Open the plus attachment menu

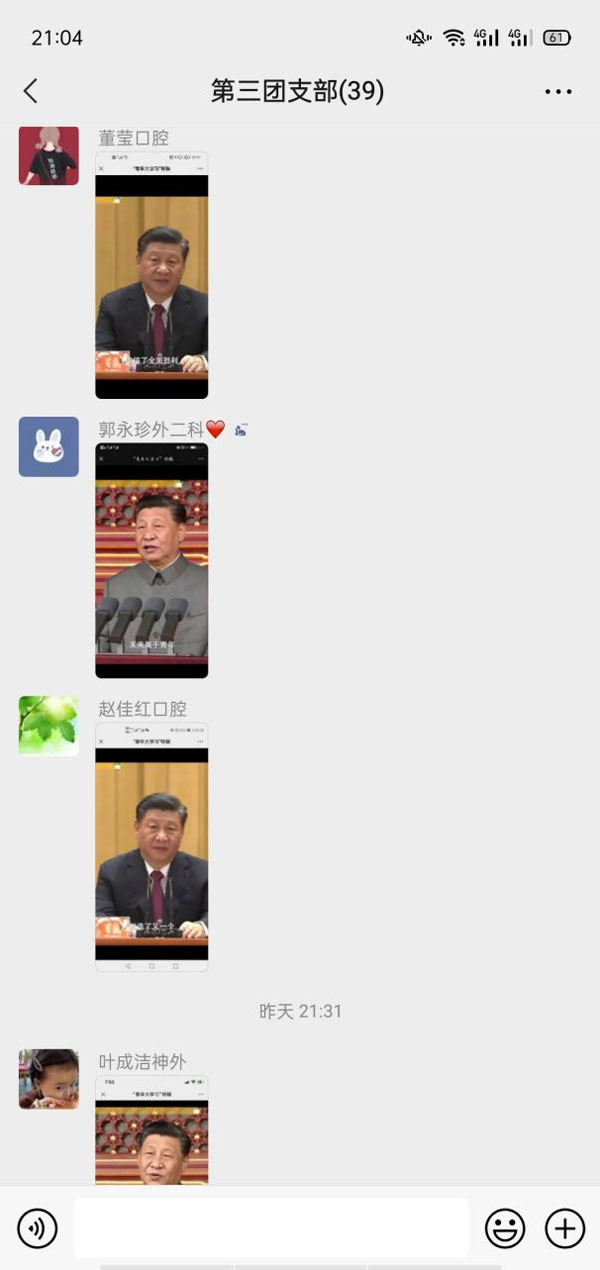(x=564, y=1227)
